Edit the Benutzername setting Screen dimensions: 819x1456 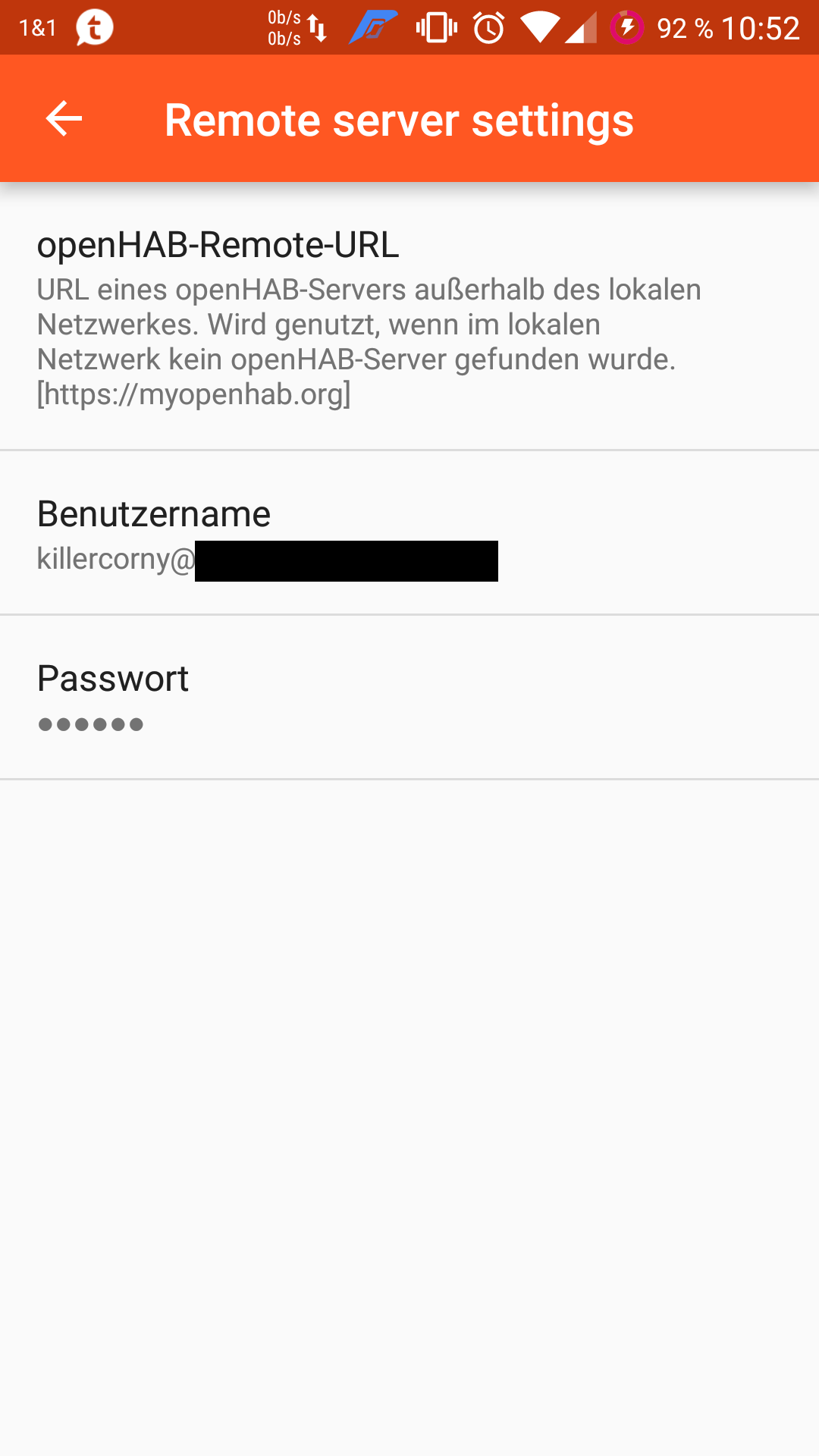click(409, 533)
